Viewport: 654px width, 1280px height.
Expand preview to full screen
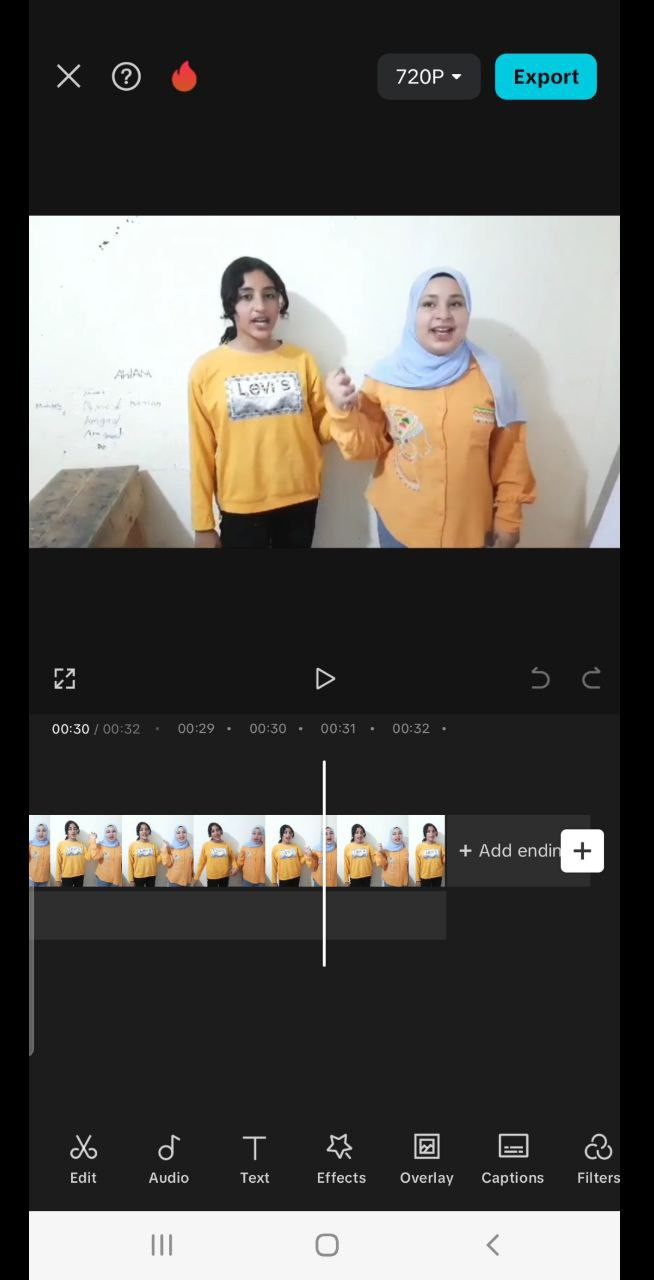(x=65, y=679)
